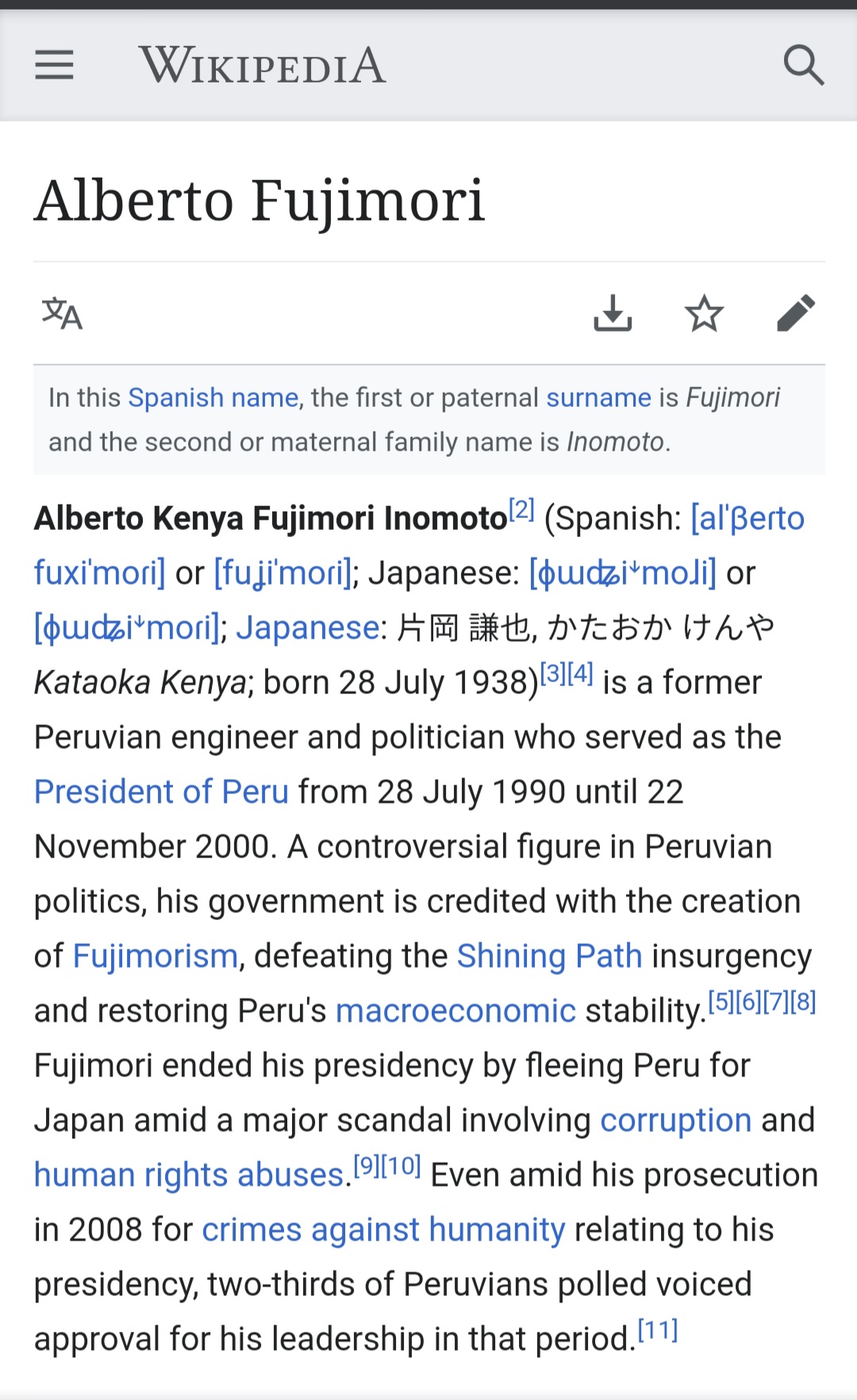Edit the article with pencil icon
The width and height of the screenshot is (857, 1400).
(x=796, y=313)
